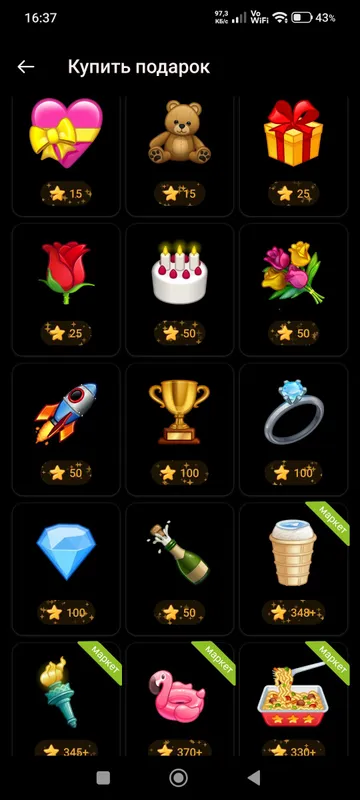The image size is (360, 800).
Task: Choose the gold trophy gift
Action: tap(179, 429)
